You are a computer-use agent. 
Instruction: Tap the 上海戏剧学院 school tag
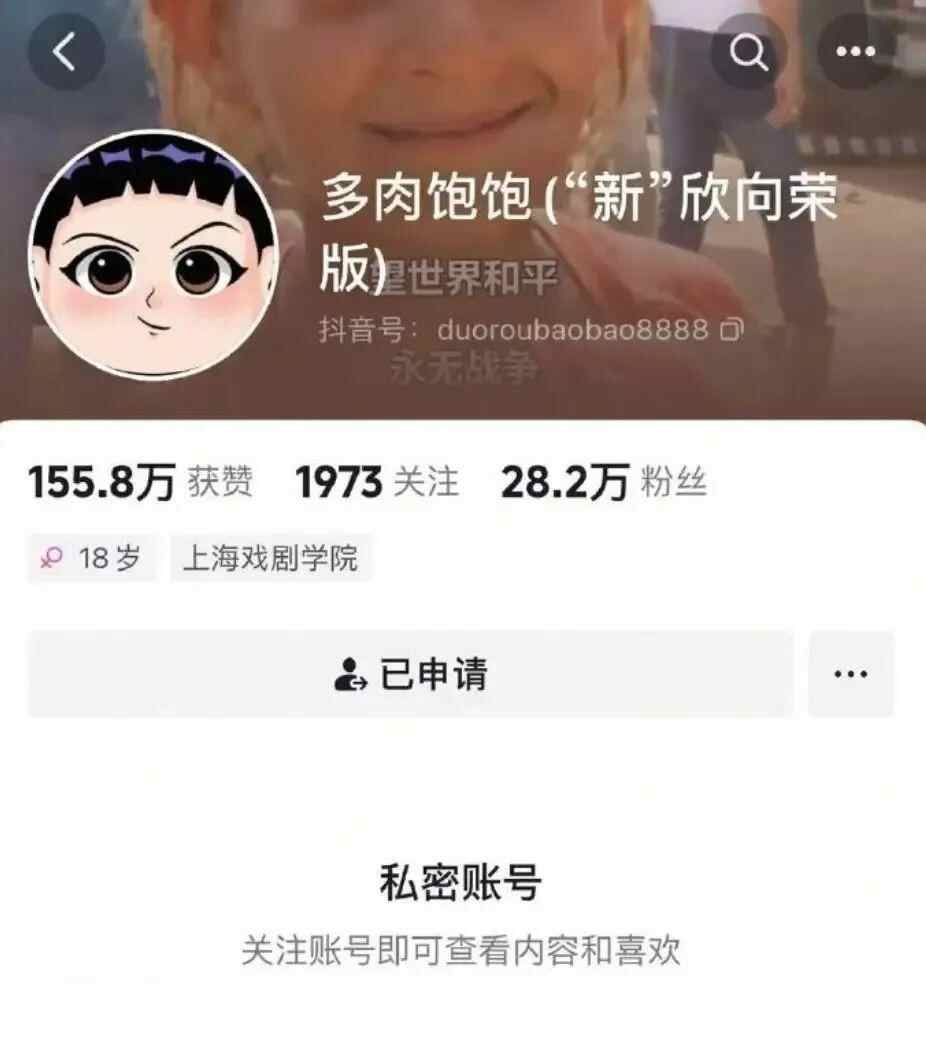coord(270,558)
